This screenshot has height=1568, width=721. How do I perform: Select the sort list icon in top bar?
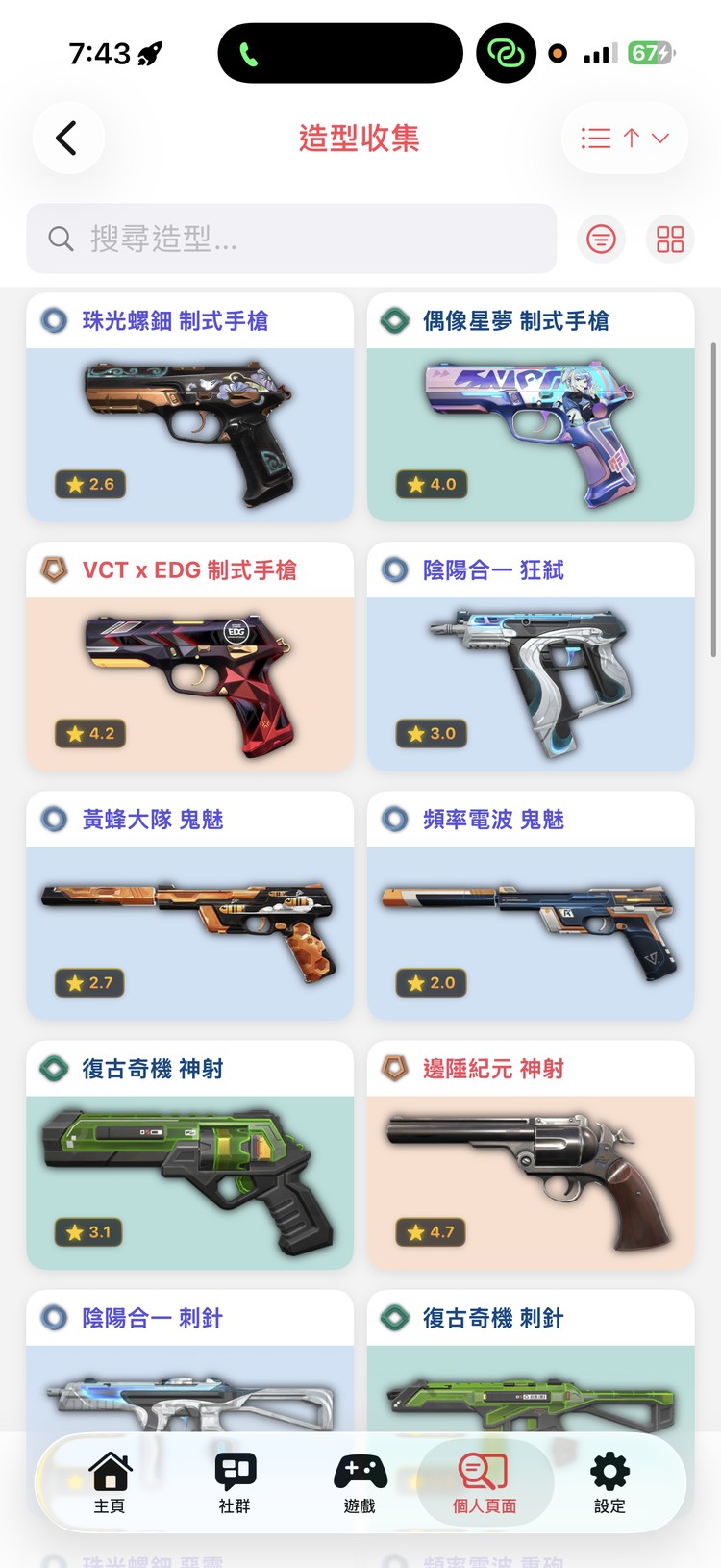pos(597,138)
